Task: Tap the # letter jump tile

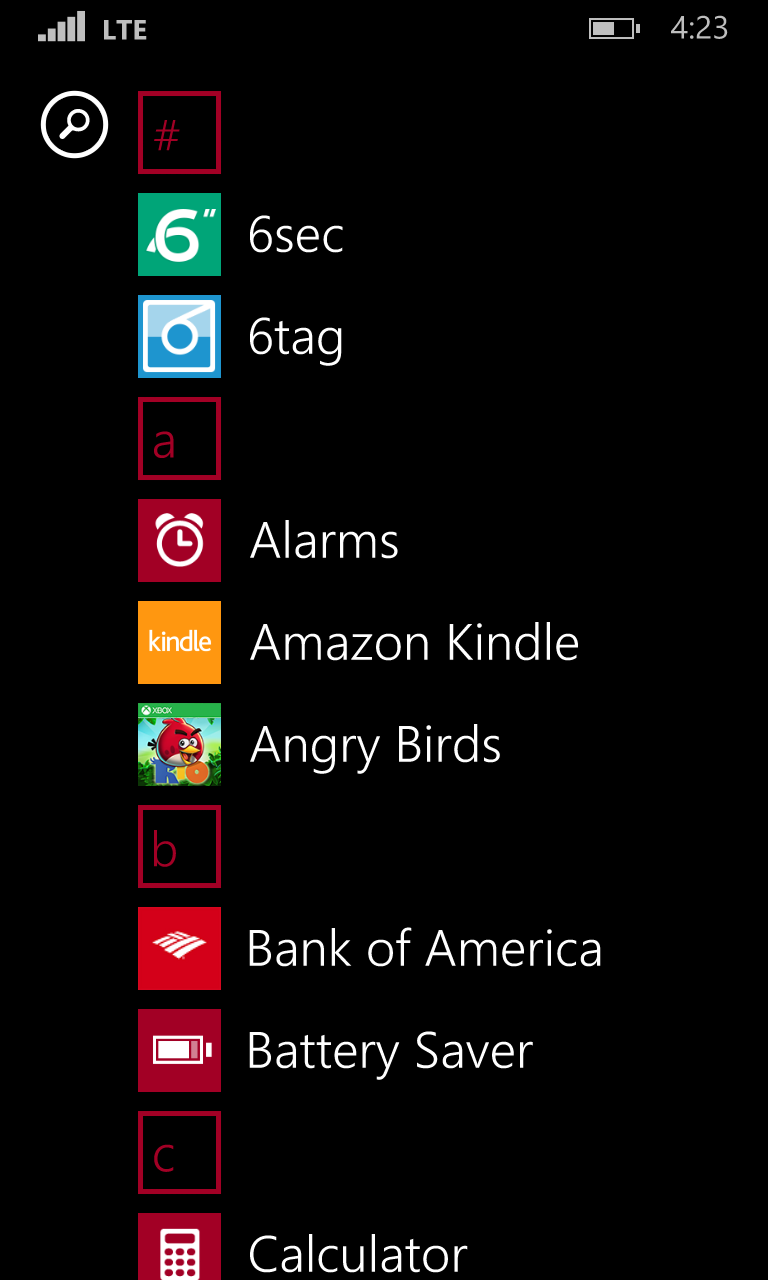Action: point(179,133)
